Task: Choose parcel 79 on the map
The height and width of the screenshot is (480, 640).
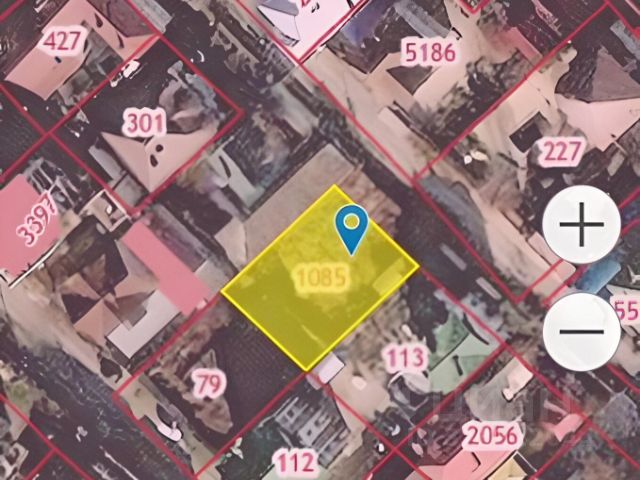Action: tap(207, 382)
